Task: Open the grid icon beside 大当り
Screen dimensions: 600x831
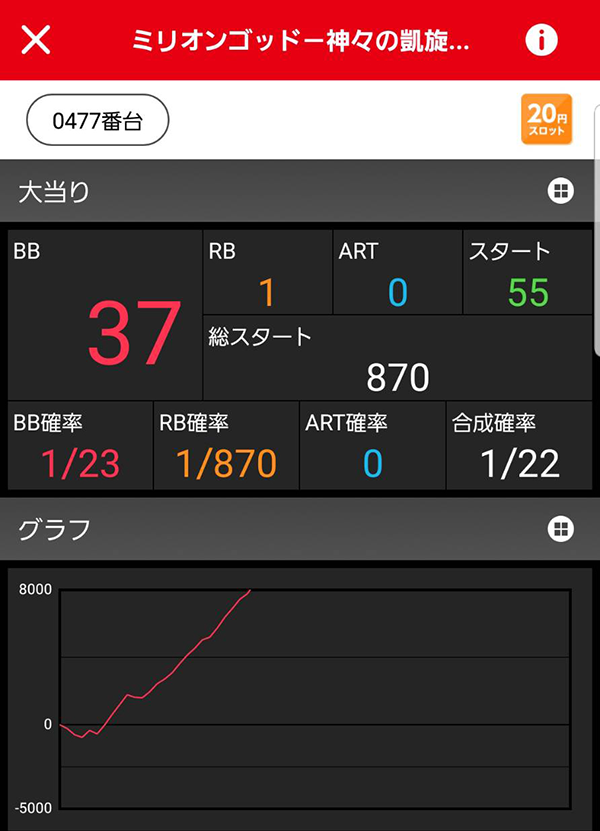Action: [559, 191]
